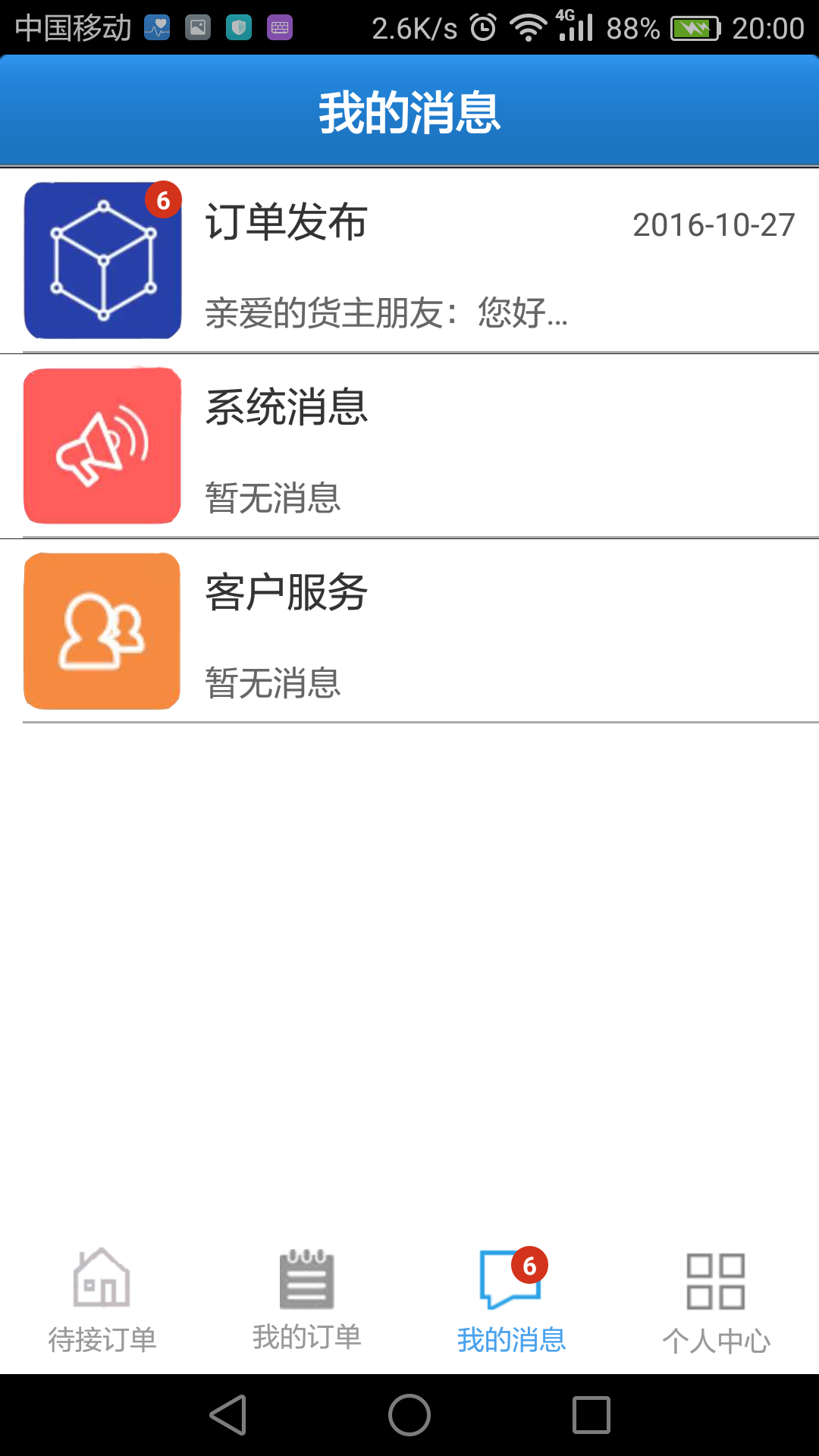Select the 系统消息 megaphone icon
The image size is (819, 1456).
[x=102, y=446]
